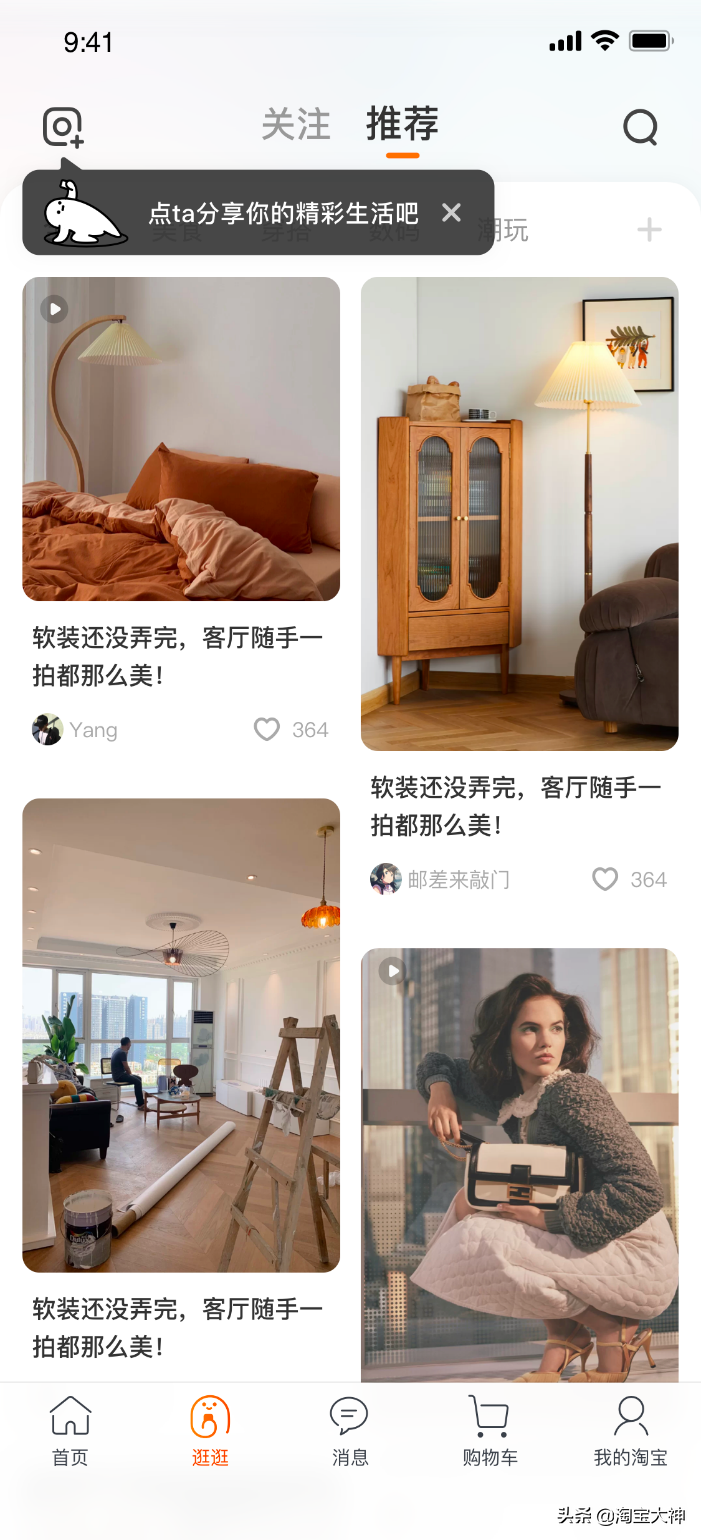Viewport: 701px width, 1540px height.
Task: Select the 推荐 tab
Action: (x=402, y=126)
